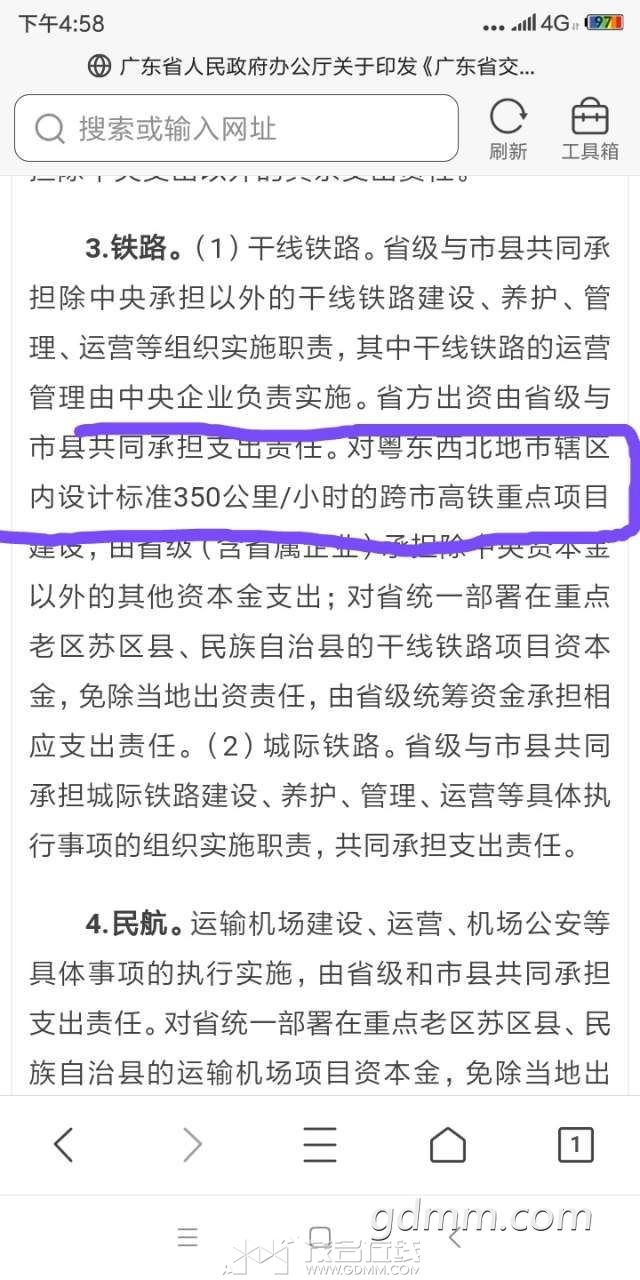Tap the search or enter URL field
Viewport: 640px width, 1280px height.
pos(236,128)
